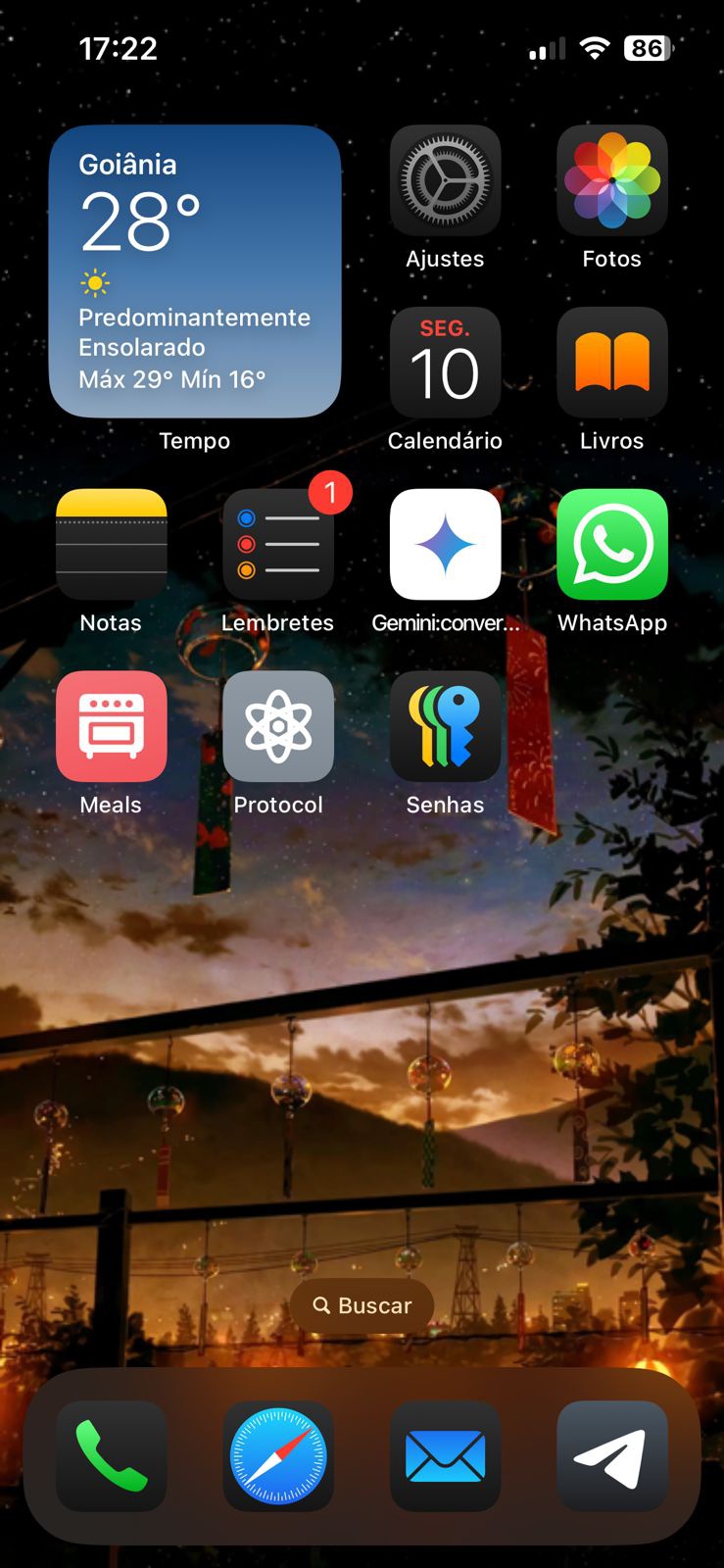Tap the Buscar search pill
This screenshot has width=724, height=1568.
click(362, 1305)
